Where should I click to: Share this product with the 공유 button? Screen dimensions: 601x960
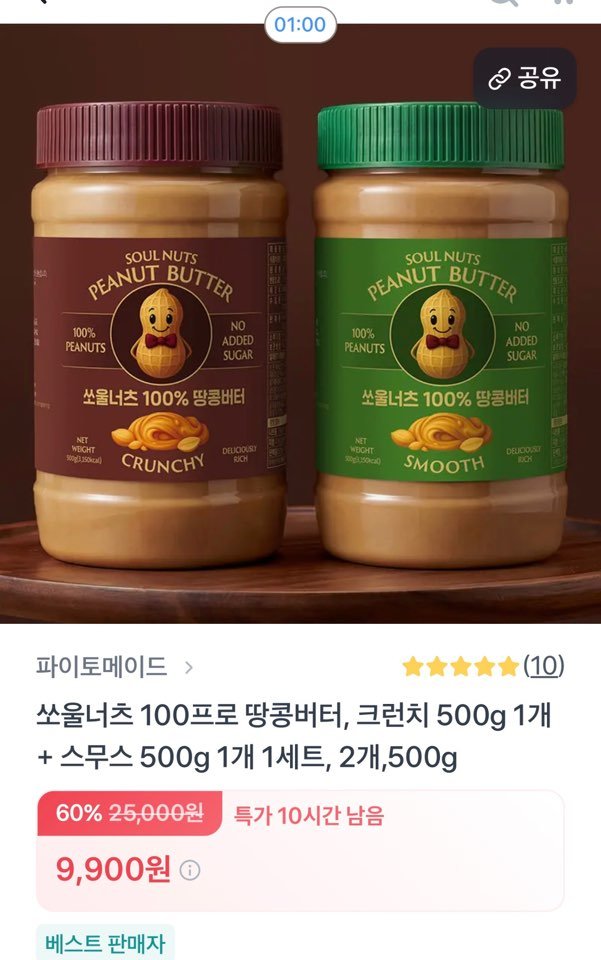click(x=524, y=79)
